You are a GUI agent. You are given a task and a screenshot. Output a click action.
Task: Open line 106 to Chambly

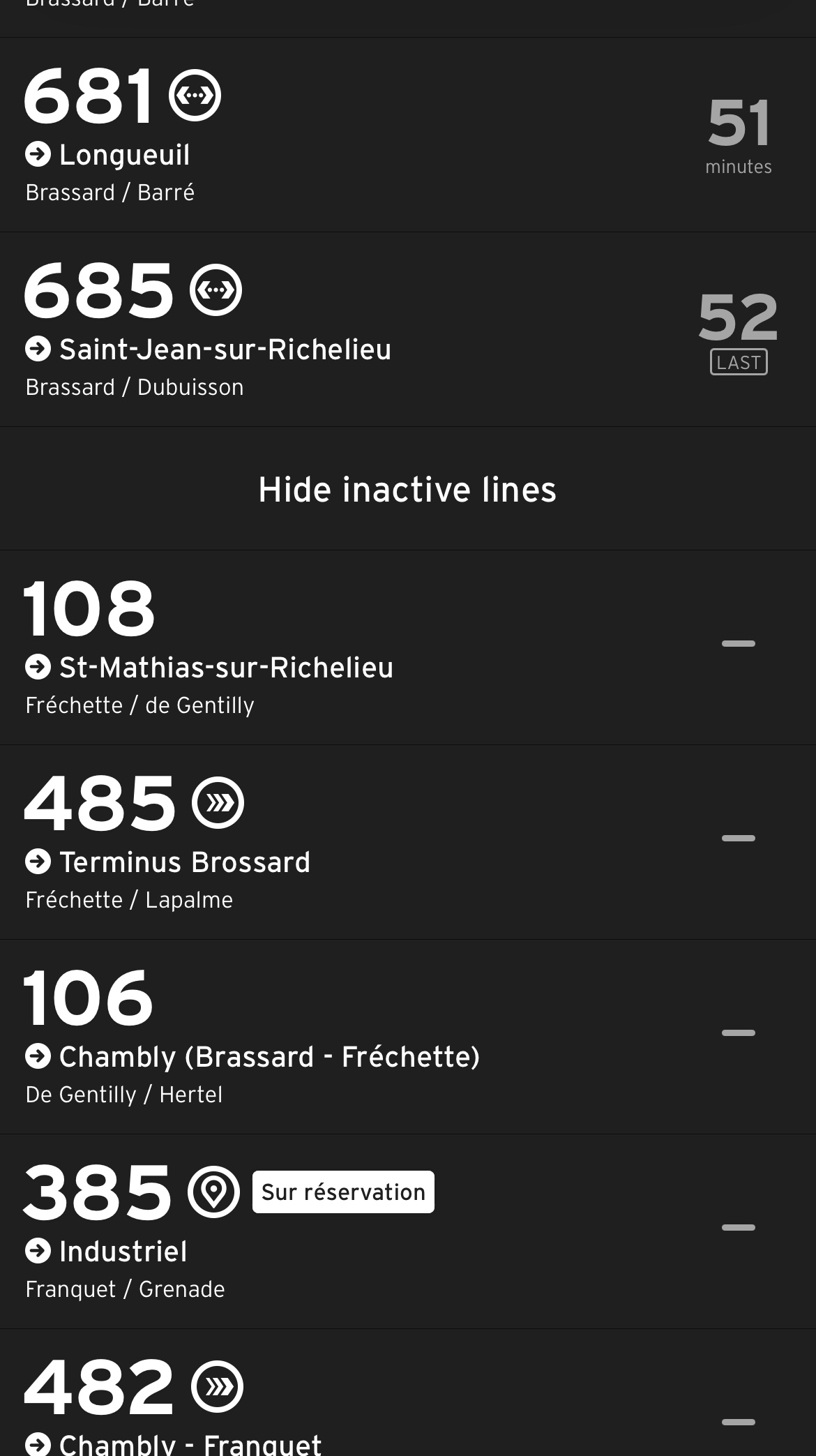click(408, 1037)
